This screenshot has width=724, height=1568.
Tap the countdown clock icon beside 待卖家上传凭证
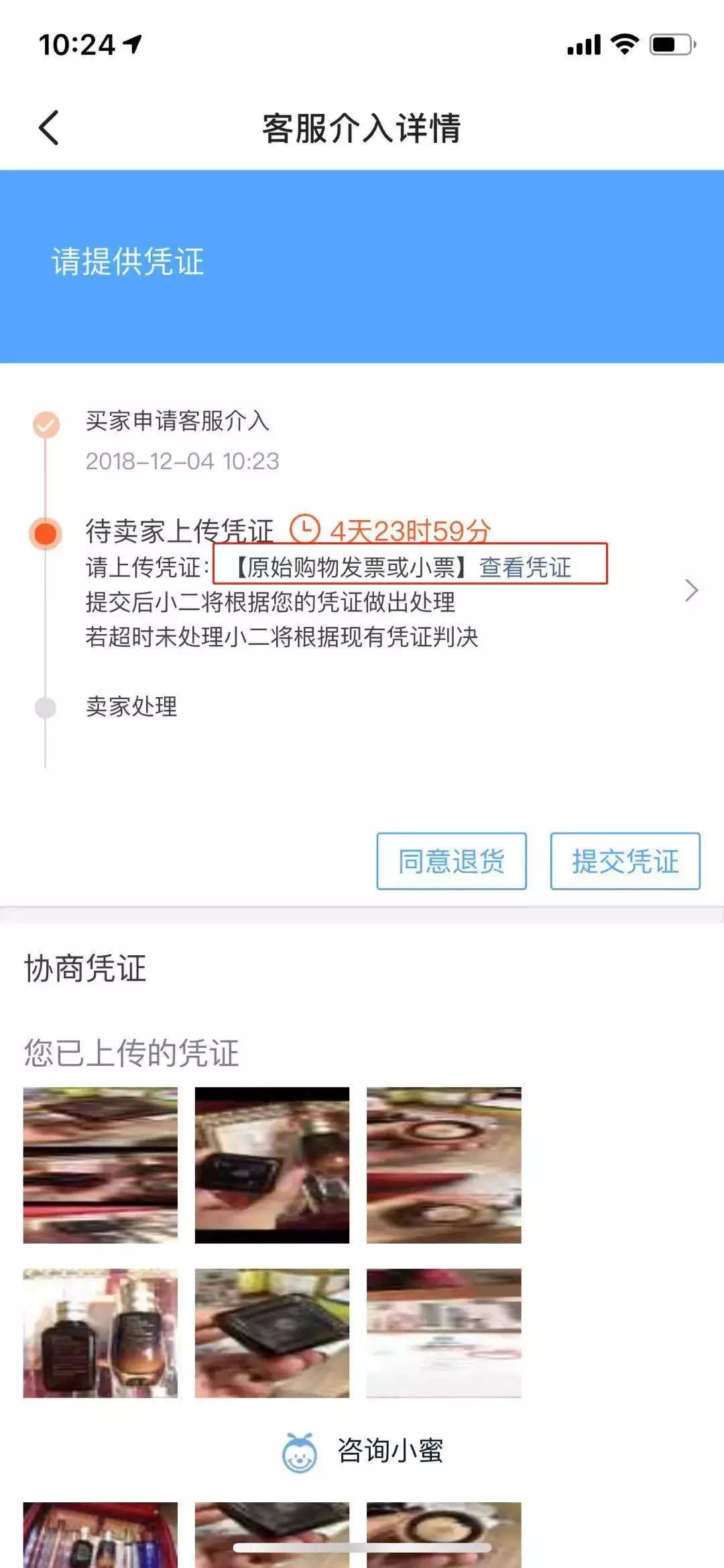[306, 529]
